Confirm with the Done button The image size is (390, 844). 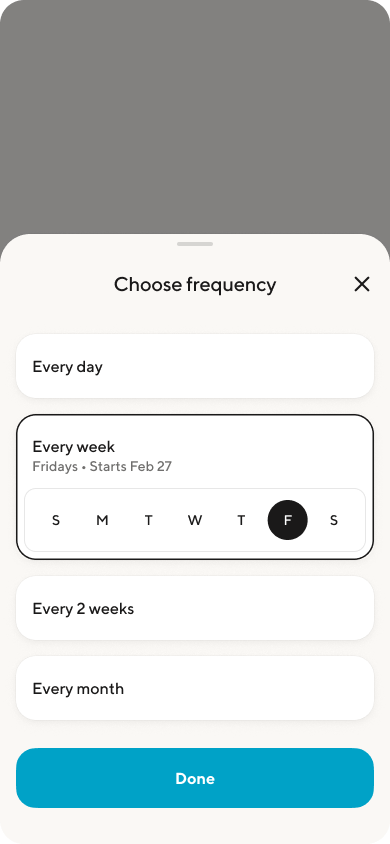coord(195,778)
